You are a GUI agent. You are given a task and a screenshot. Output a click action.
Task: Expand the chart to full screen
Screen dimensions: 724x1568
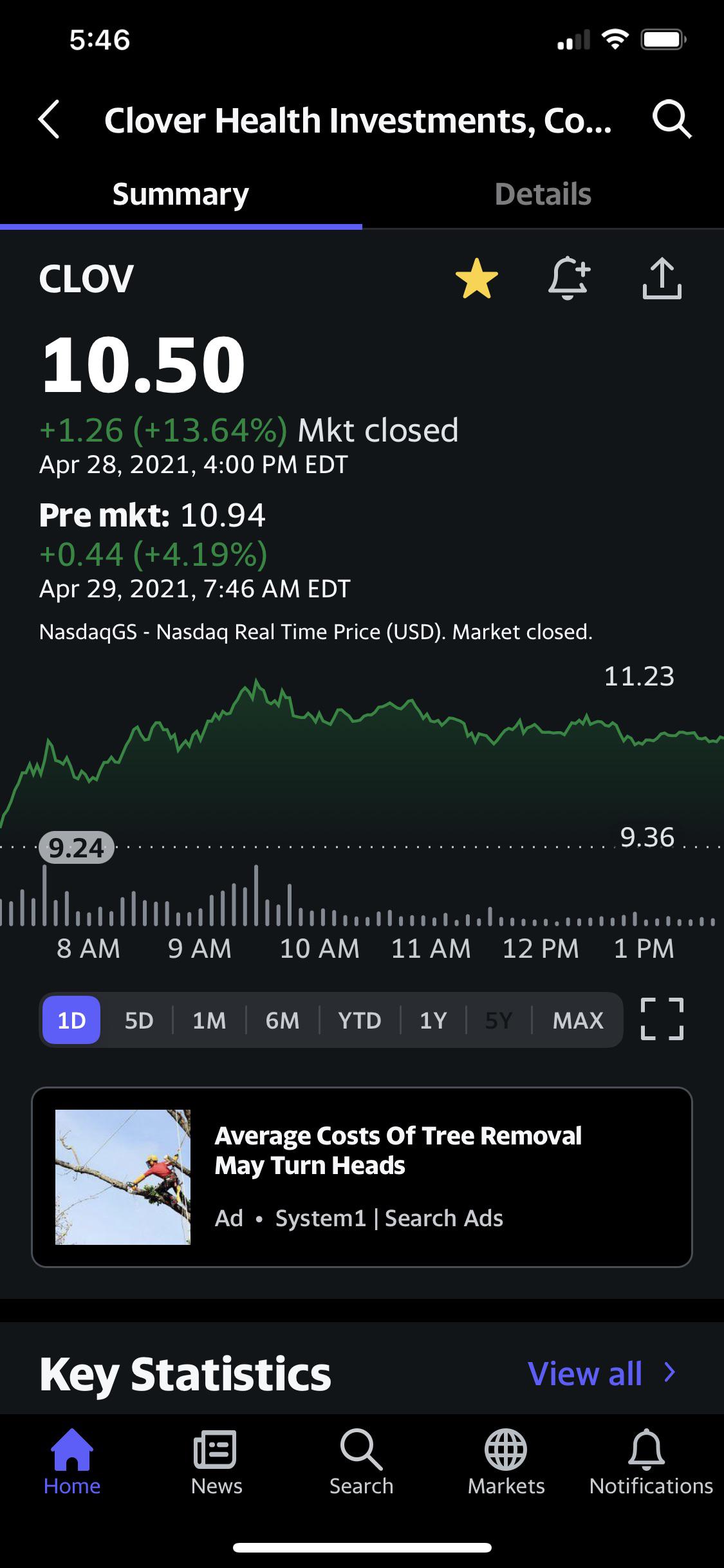[661, 1020]
